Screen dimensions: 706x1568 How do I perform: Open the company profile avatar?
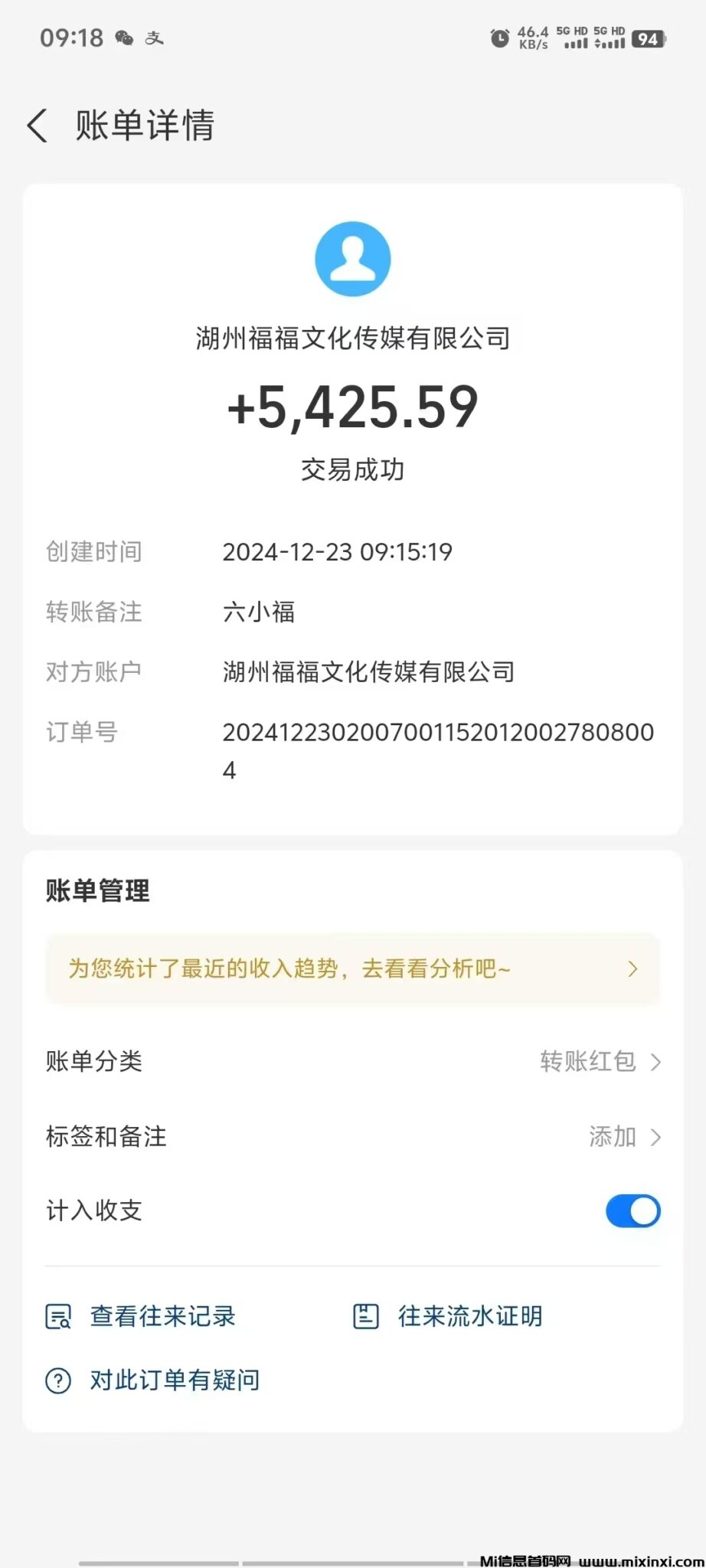point(352,258)
